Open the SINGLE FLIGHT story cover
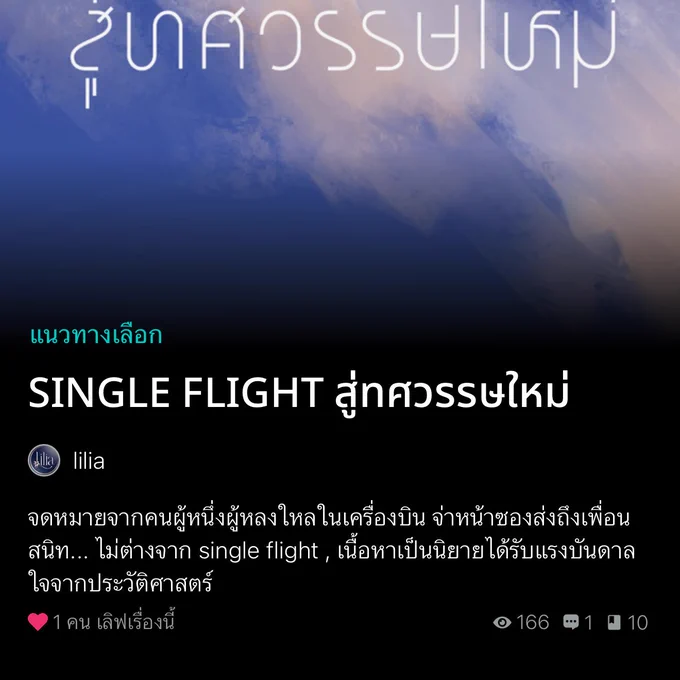The width and height of the screenshot is (680, 680). (x=340, y=156)
